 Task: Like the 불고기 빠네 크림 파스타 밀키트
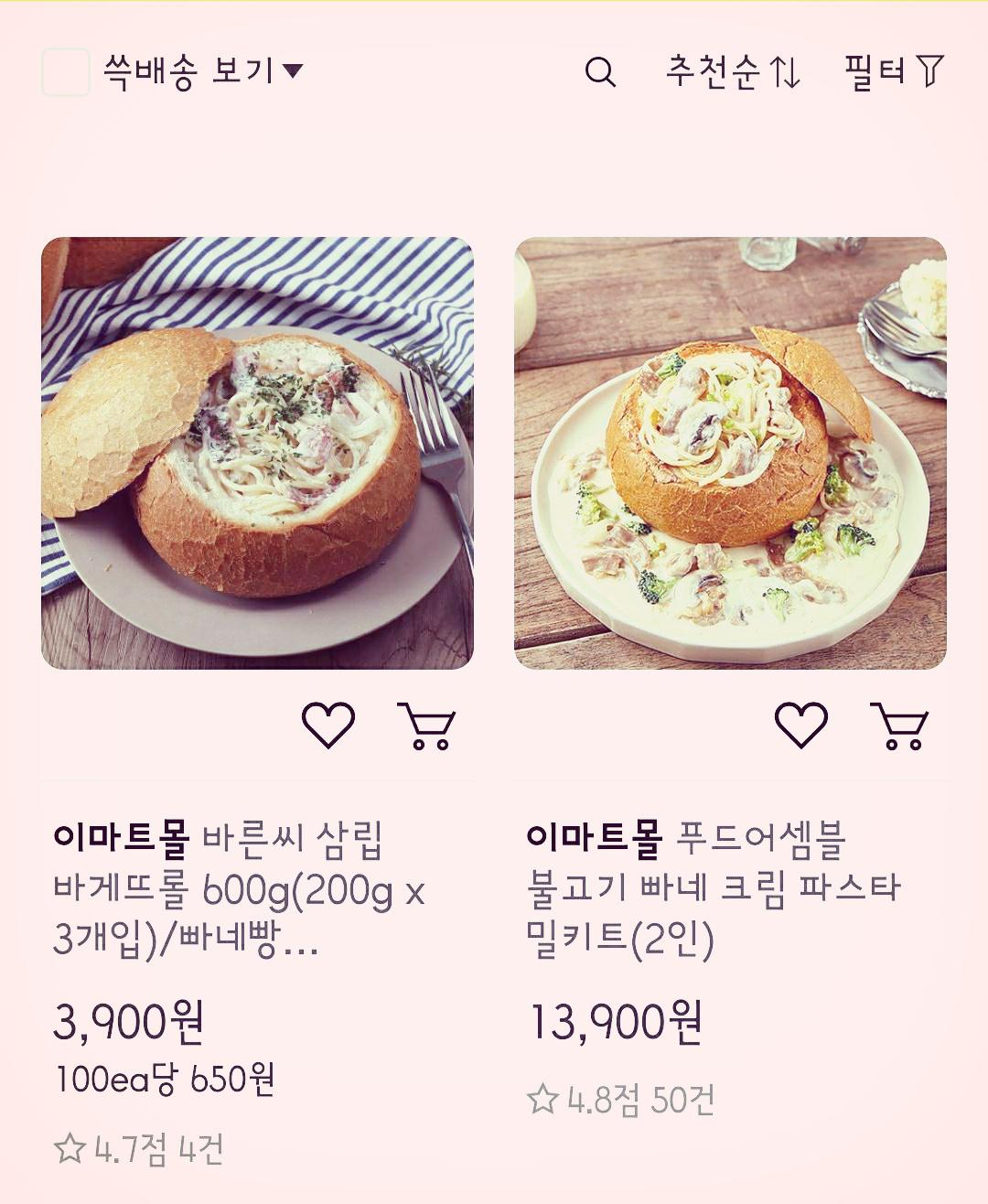801,726
